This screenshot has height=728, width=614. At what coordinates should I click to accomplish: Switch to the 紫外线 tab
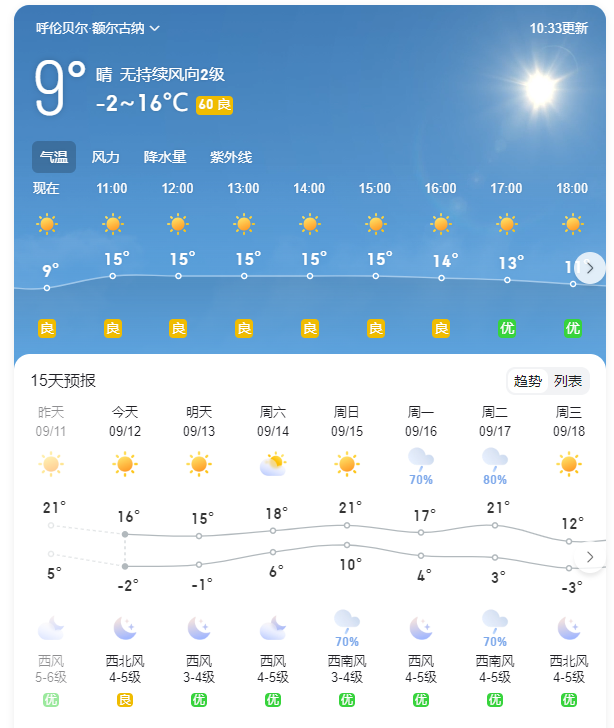[x=230, y=157]
